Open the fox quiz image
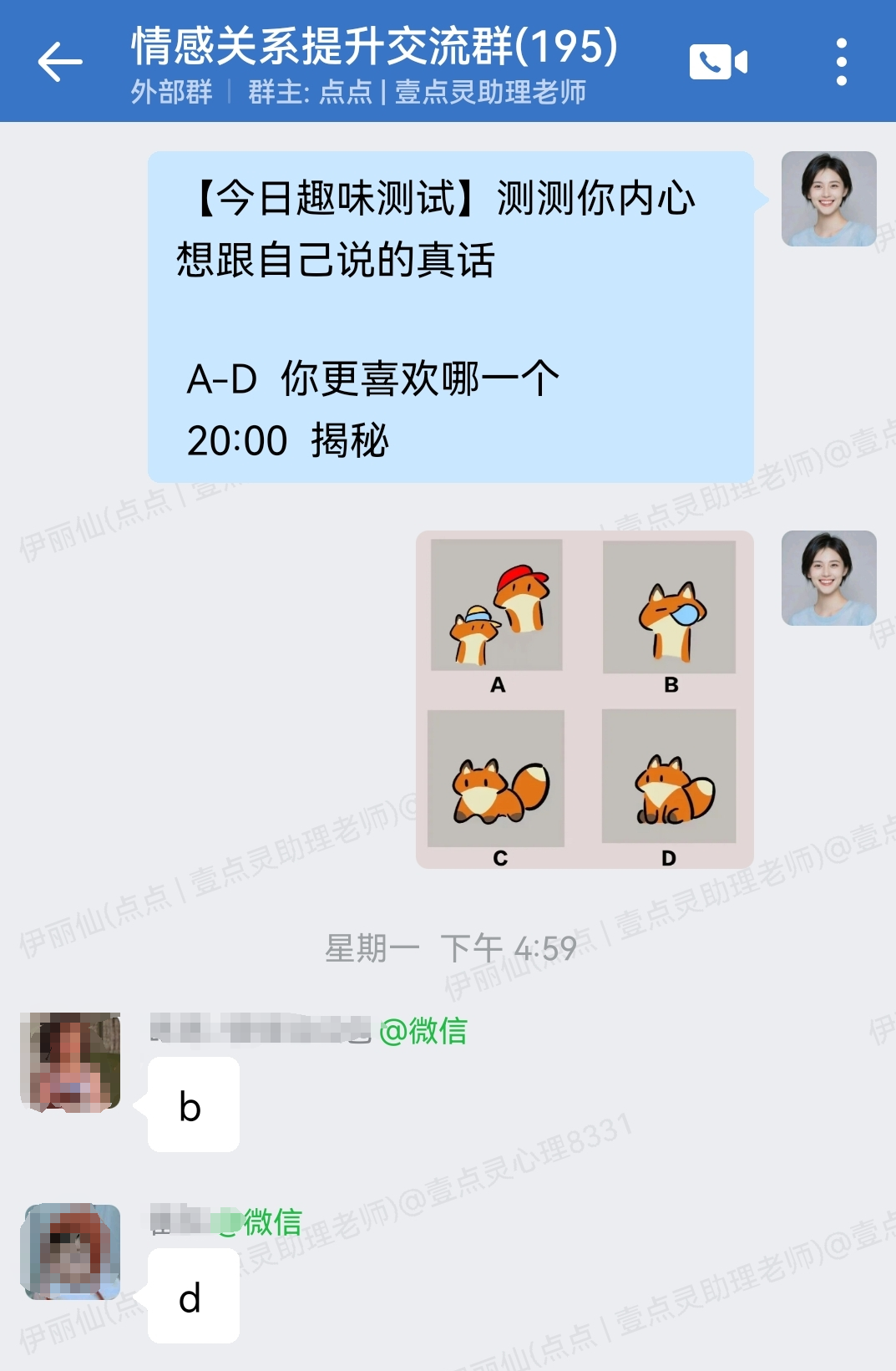 click(x=585, y=699)
